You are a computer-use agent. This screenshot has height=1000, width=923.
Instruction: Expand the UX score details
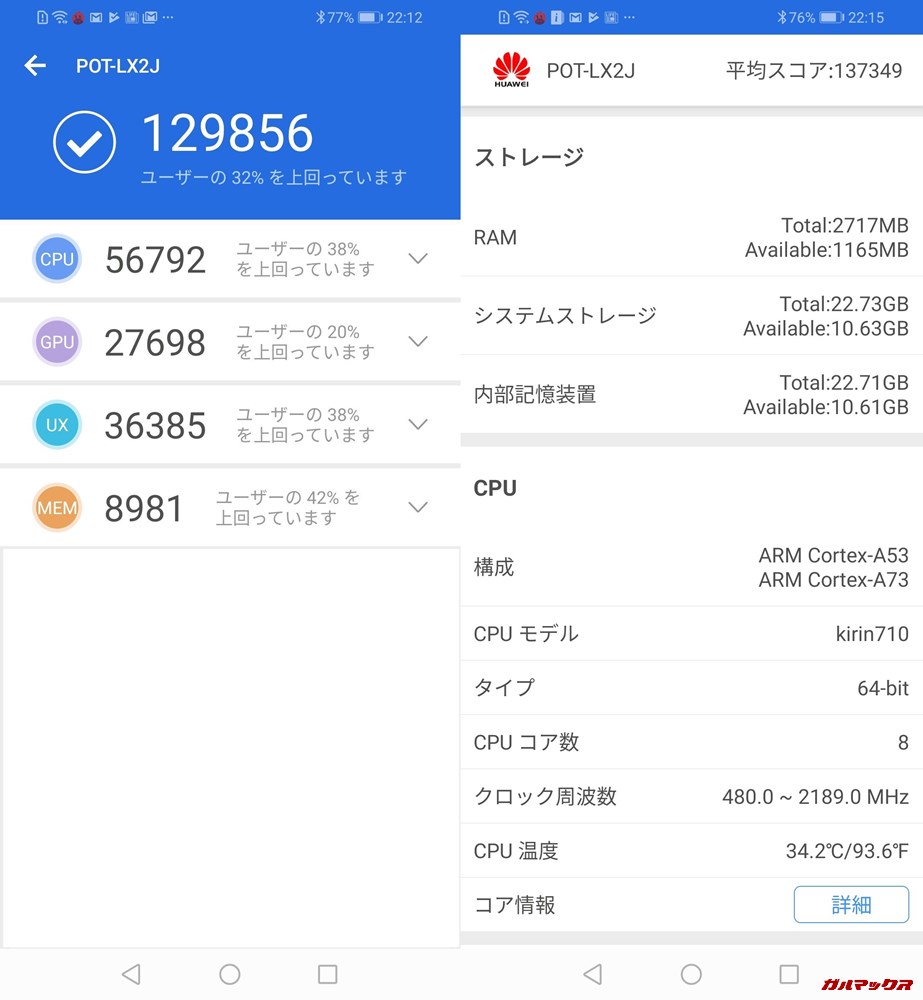click(x=418, y=424)
